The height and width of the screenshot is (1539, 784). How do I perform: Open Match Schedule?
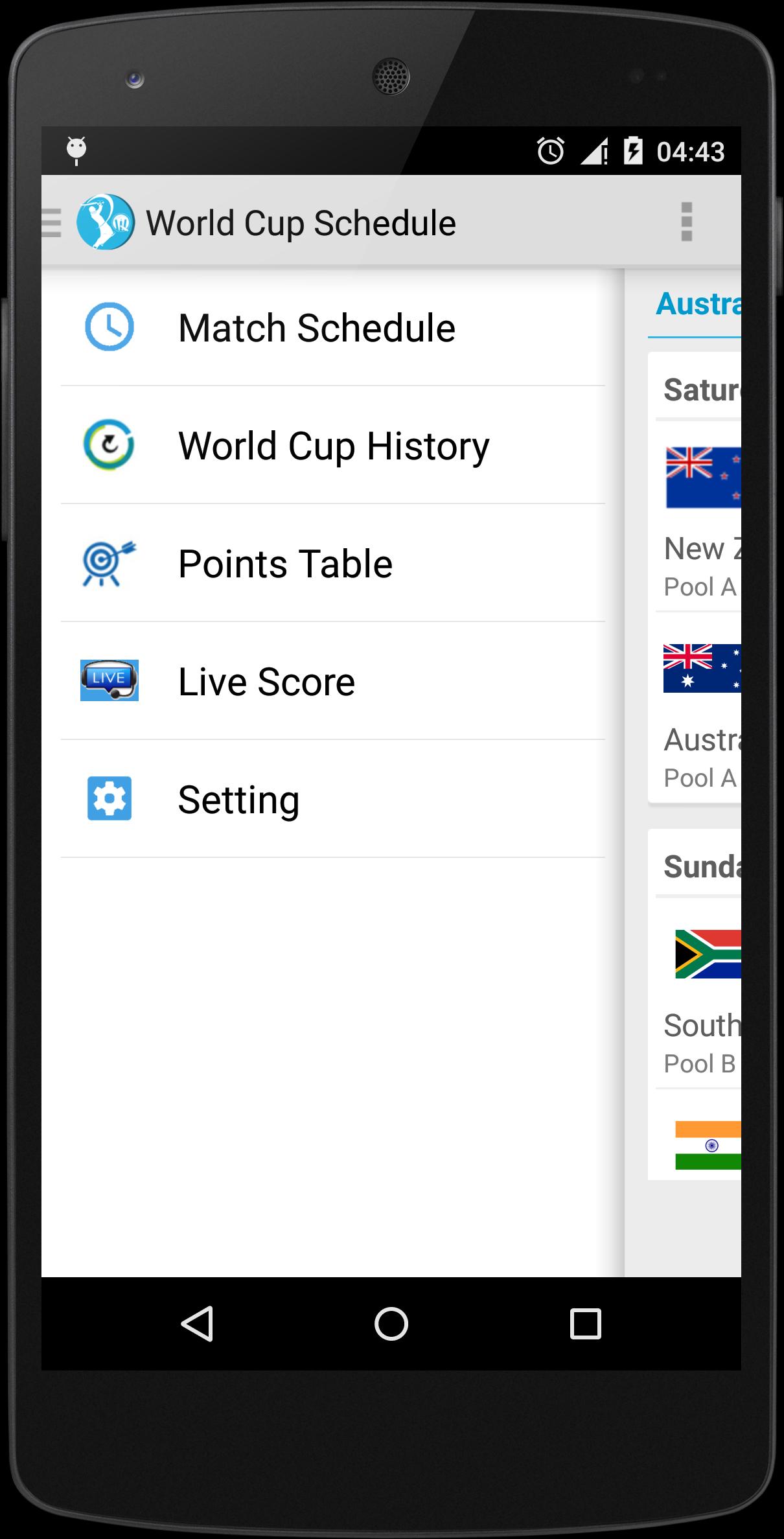[316, 327]
